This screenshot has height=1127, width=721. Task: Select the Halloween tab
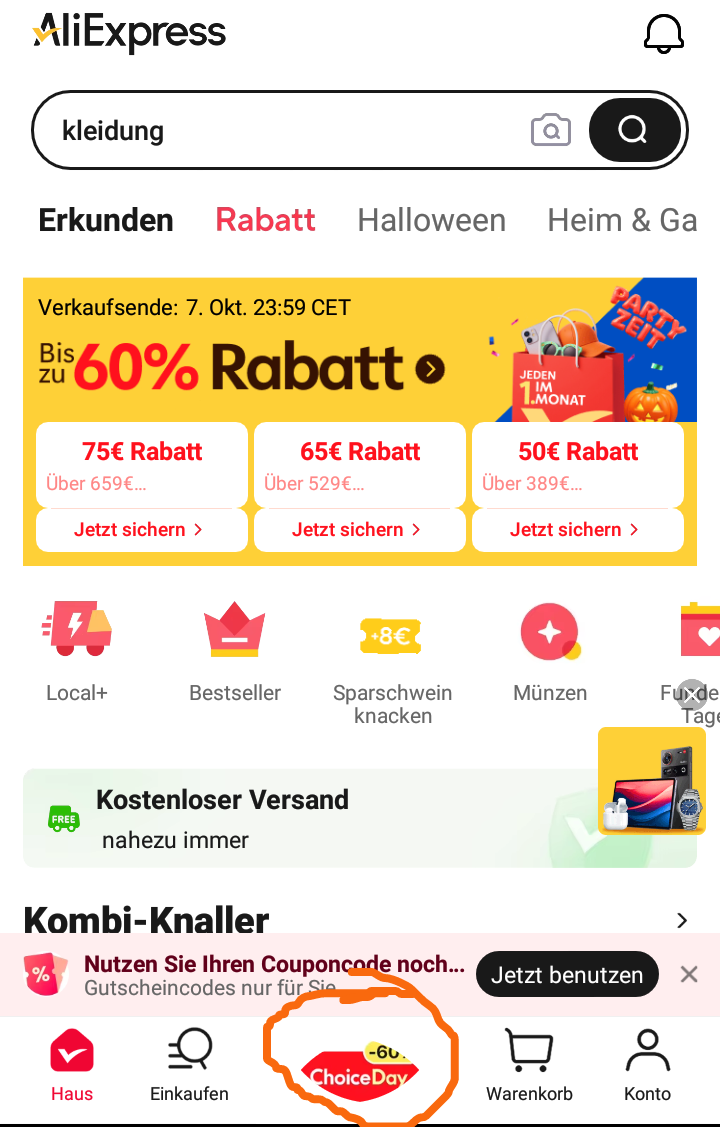pyautogui.click(x=431, y=220)
